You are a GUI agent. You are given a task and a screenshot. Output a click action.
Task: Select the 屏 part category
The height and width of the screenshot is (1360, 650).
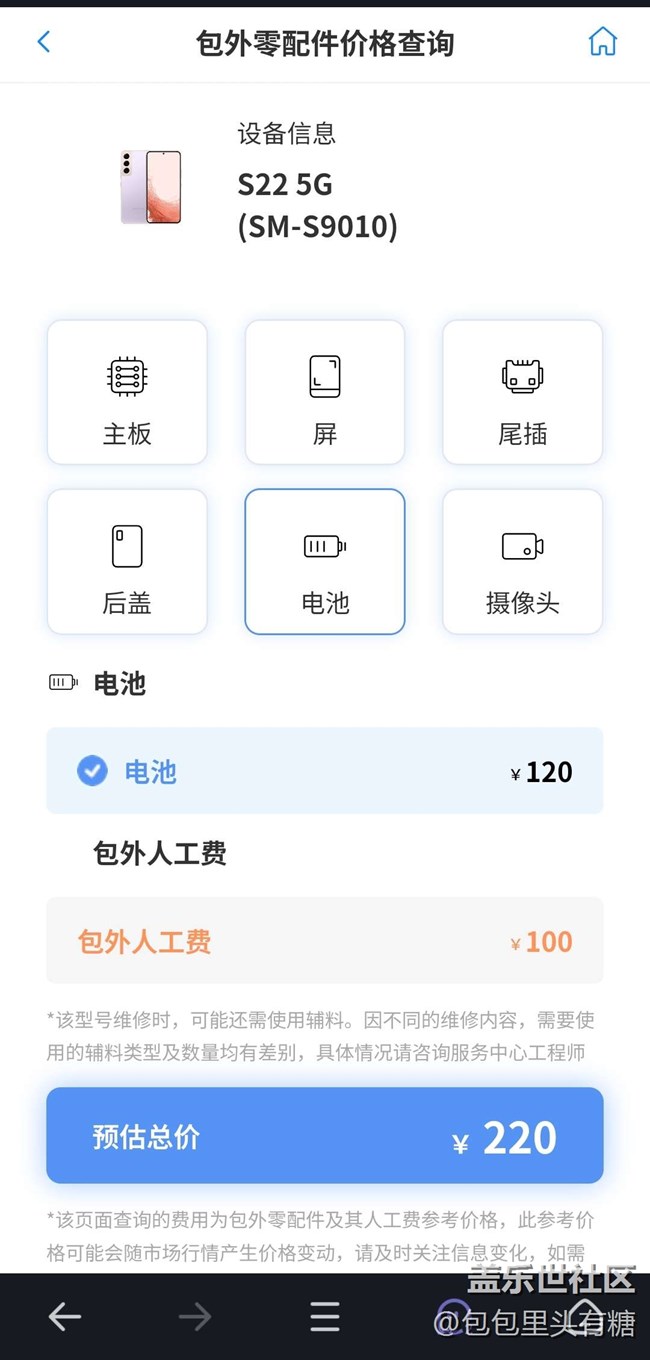click(x=325, y=392)
